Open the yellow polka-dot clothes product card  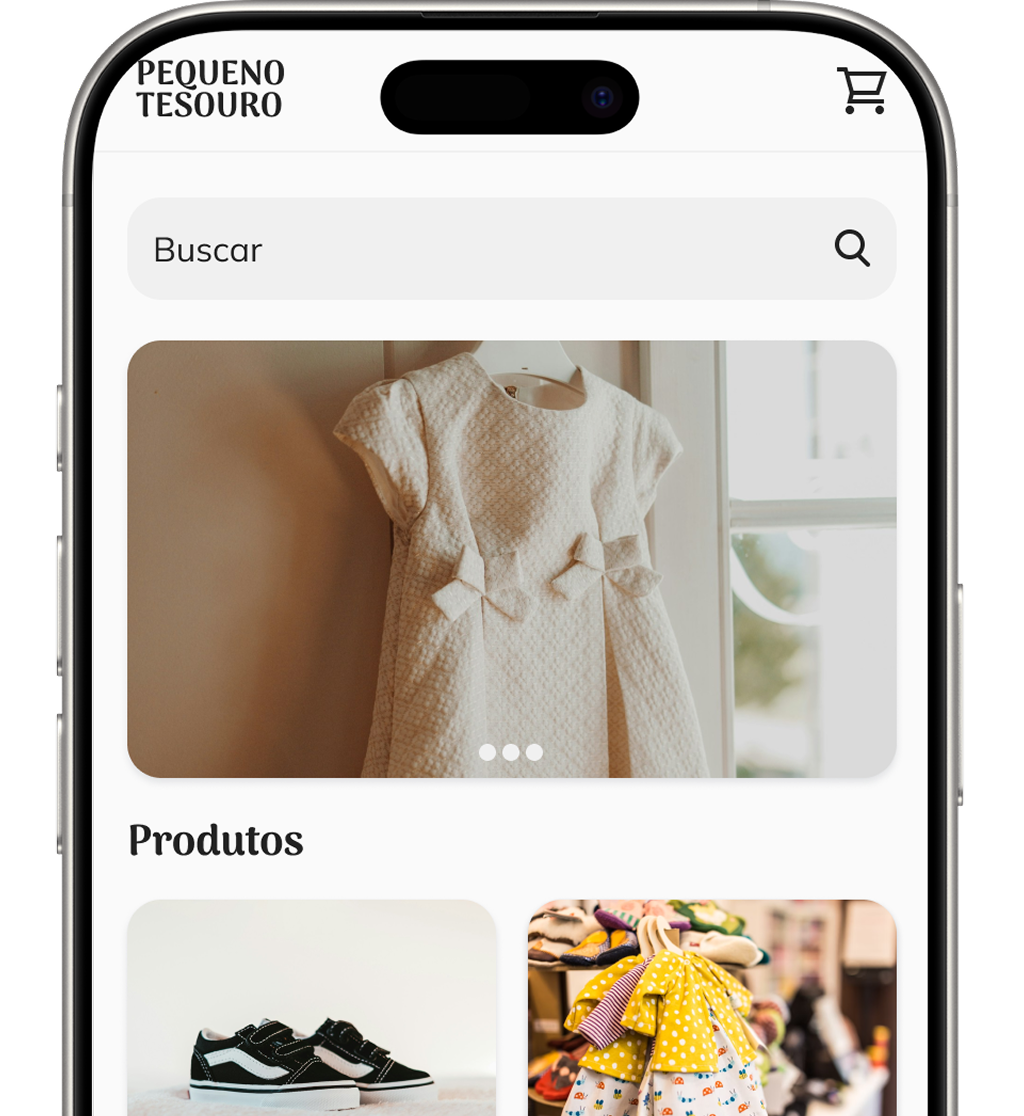click(712, 1010)
